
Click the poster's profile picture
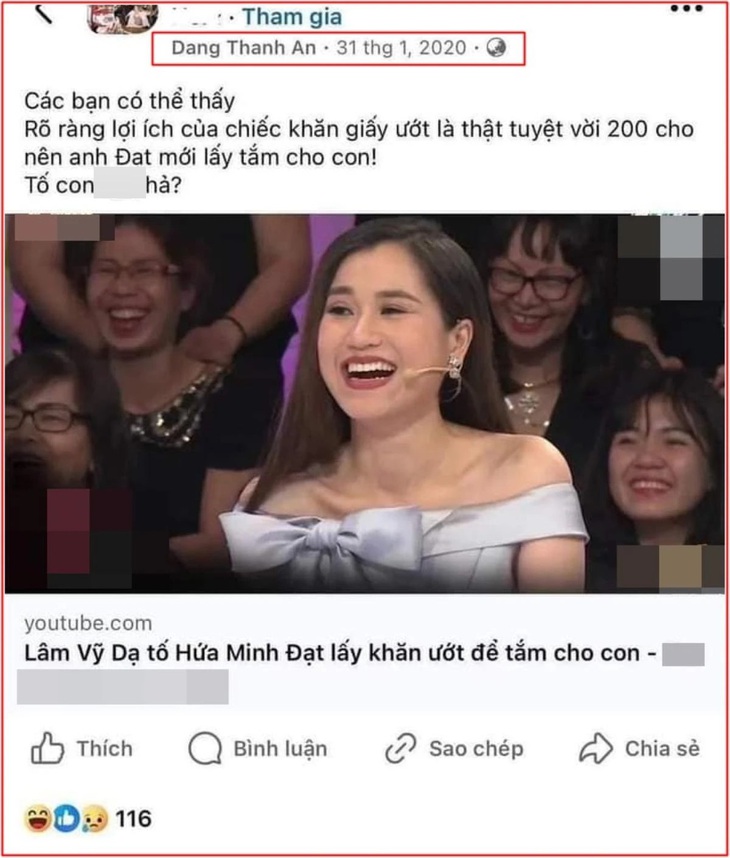[x=118, y=18]
